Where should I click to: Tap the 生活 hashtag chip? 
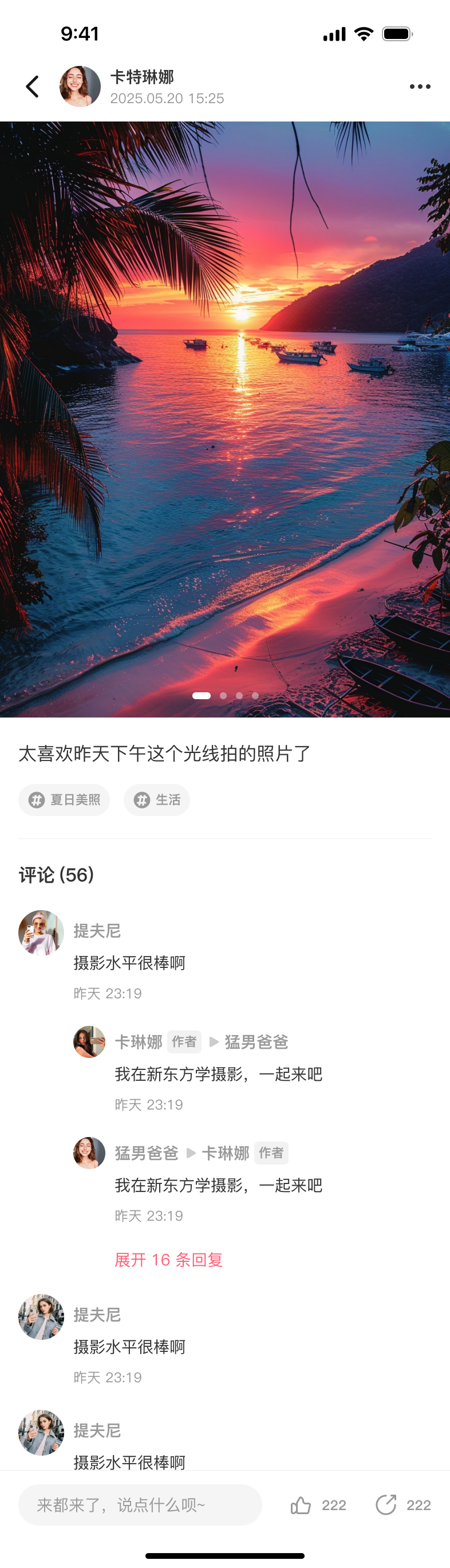point(157,800)
